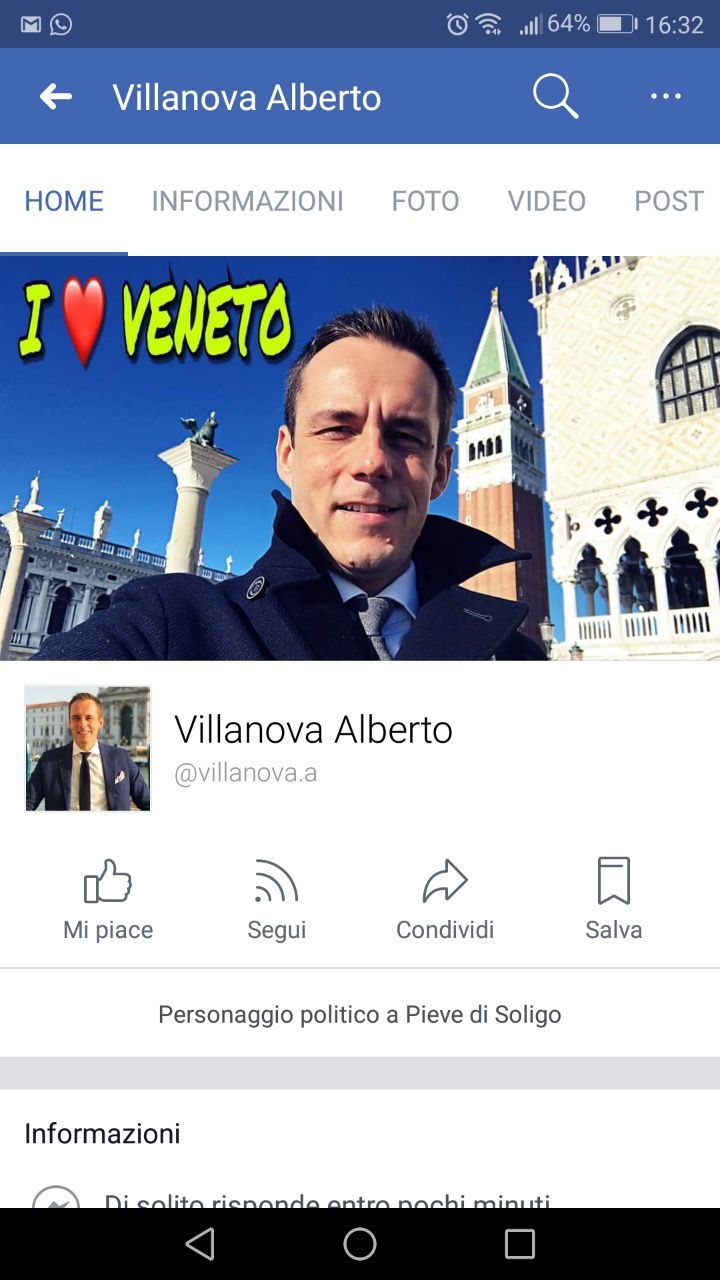Open the I love Veneto cover photo
This screenshot has width=720, height=1280.
tap(360, 458)
